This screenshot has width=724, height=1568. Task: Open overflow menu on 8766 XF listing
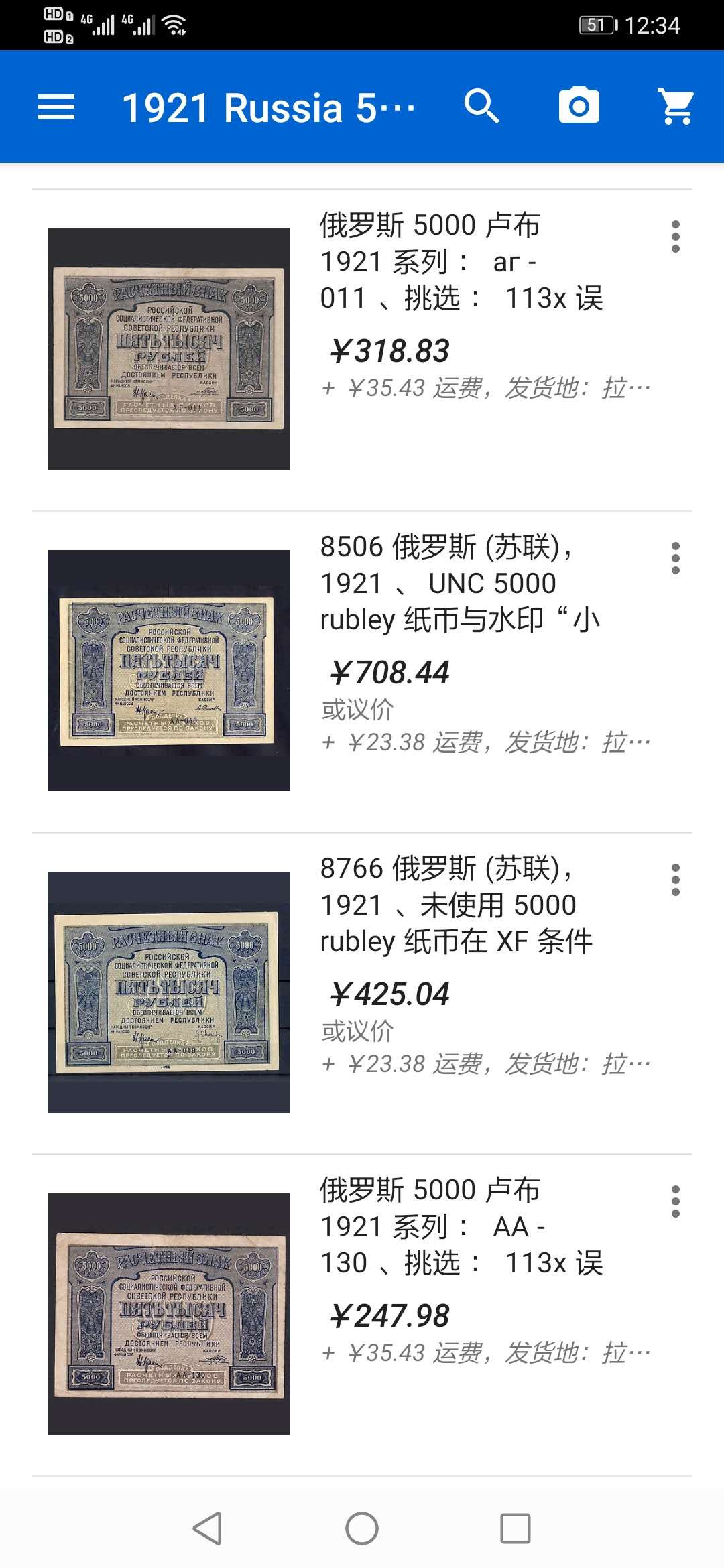pyautogui.click(x=676, y=881)
